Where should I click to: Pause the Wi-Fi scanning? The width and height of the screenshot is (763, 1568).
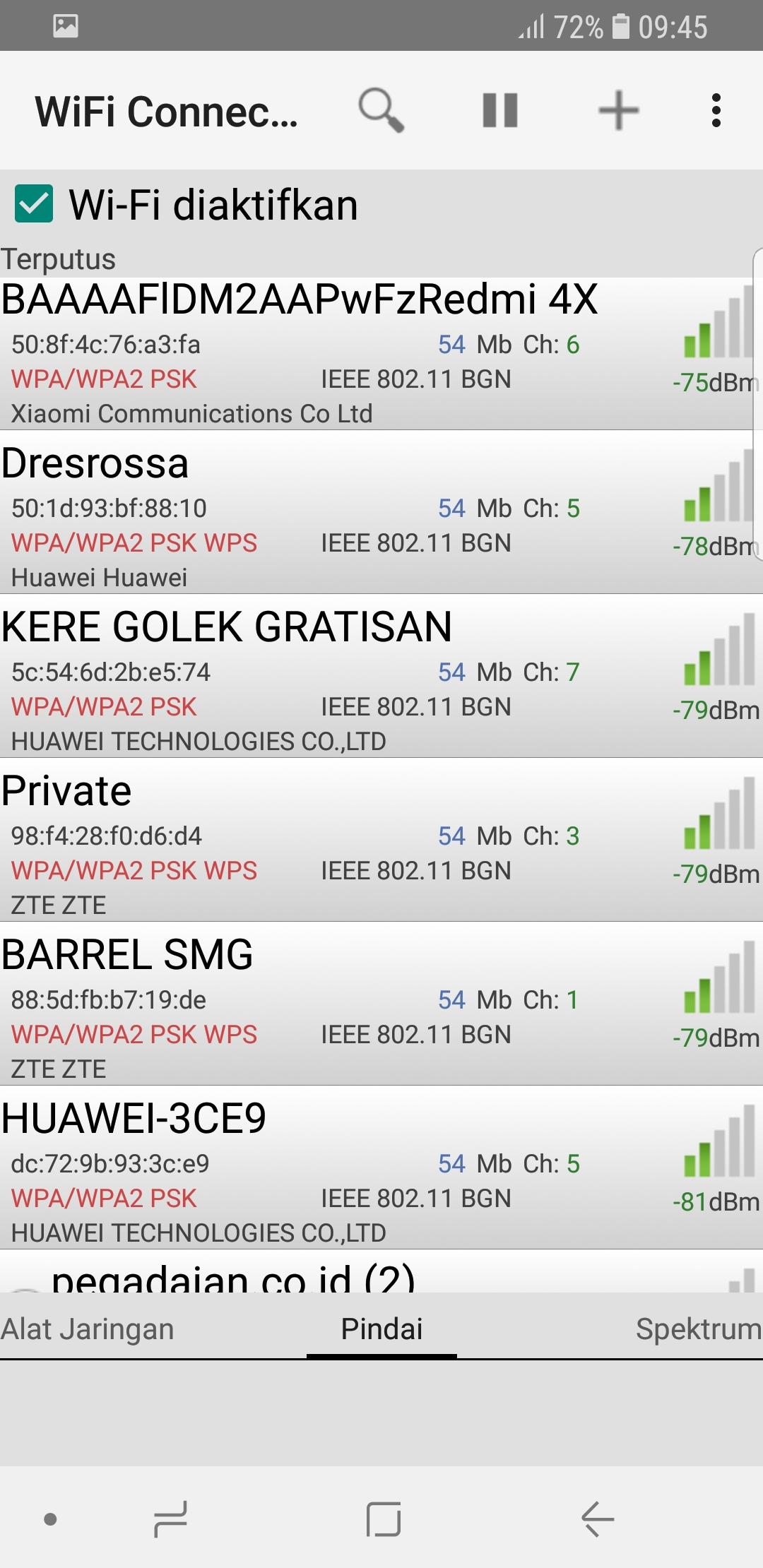pos(500,110)
